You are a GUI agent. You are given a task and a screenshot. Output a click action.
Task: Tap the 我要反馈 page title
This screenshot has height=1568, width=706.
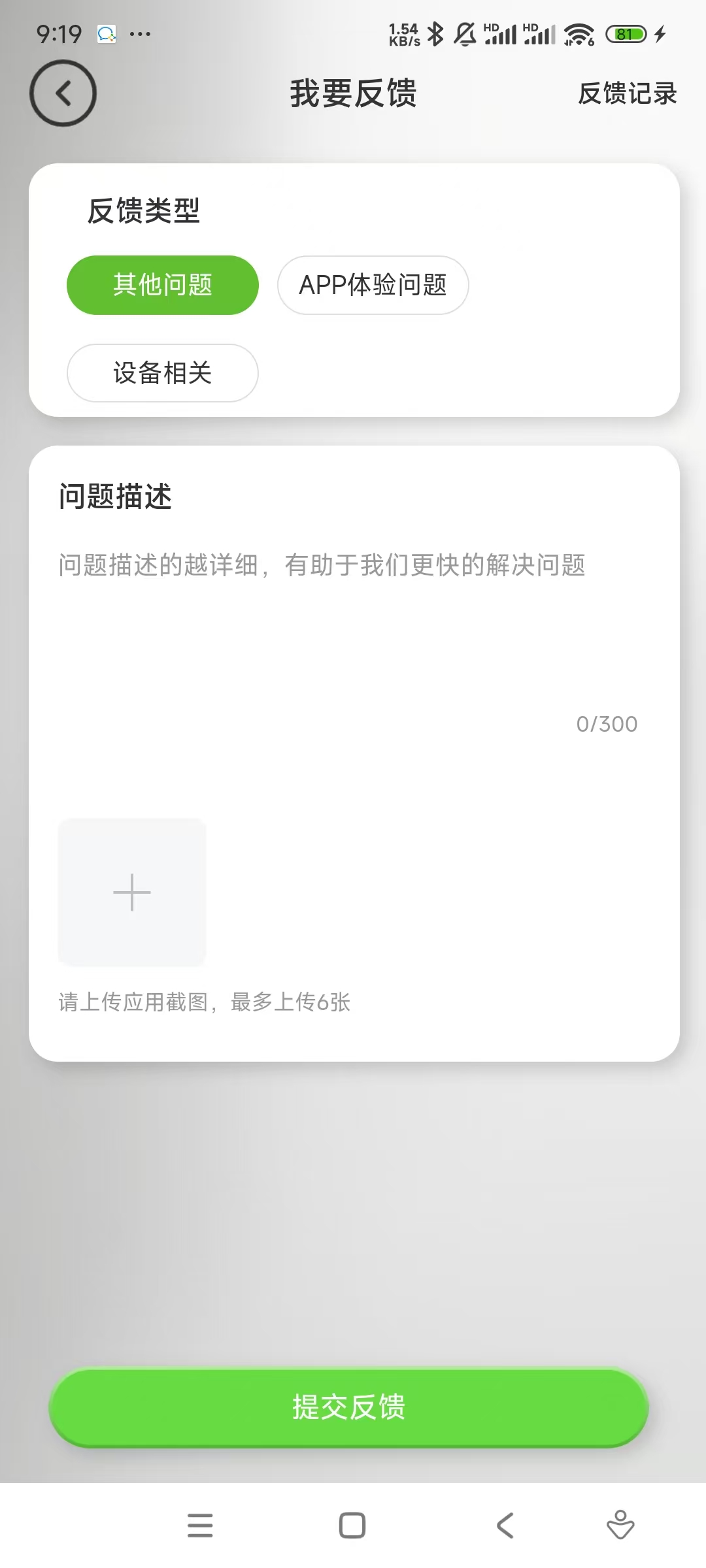(353, 93)
